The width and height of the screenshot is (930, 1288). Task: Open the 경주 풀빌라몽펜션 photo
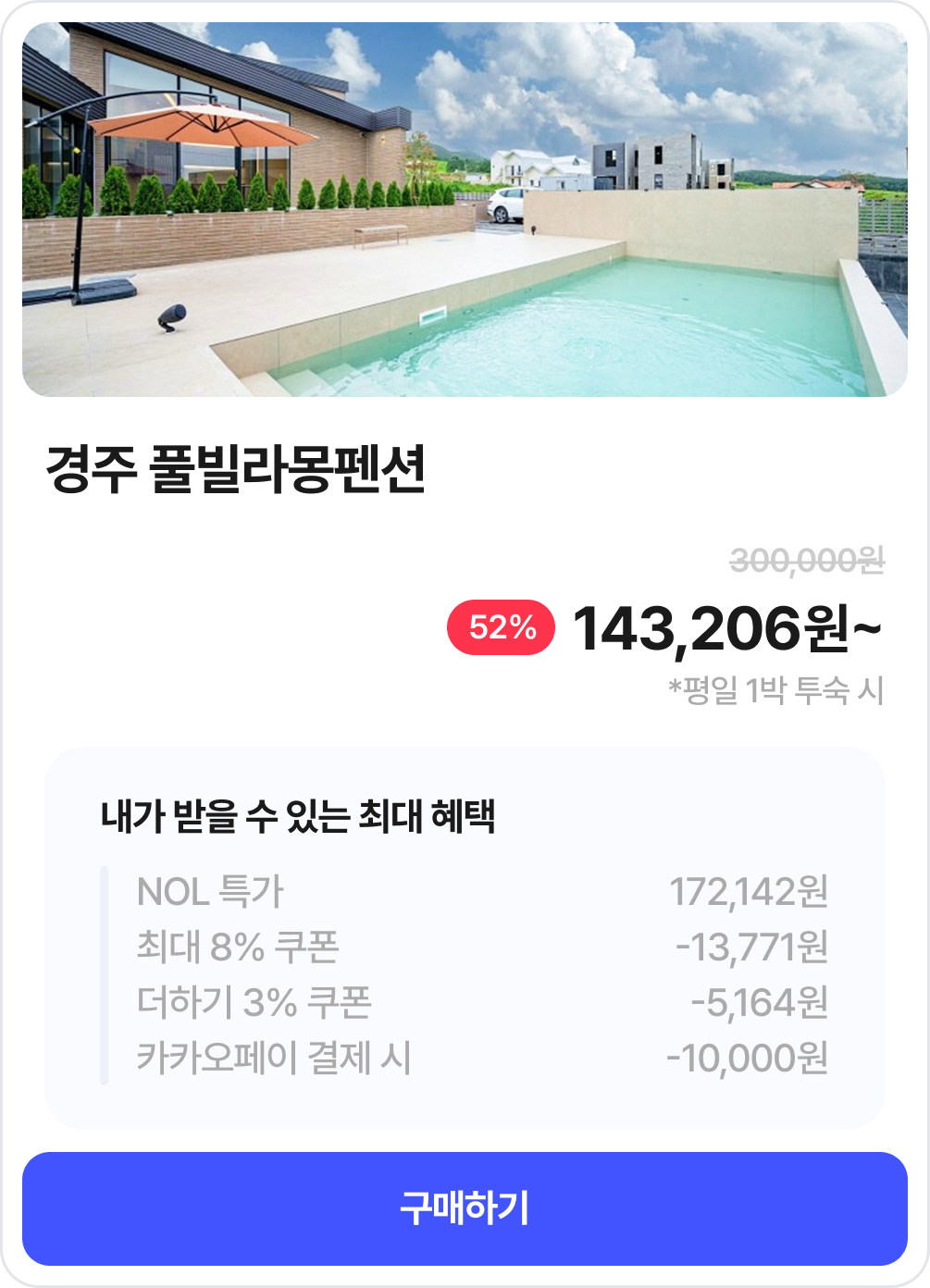(x=465, y=210)
